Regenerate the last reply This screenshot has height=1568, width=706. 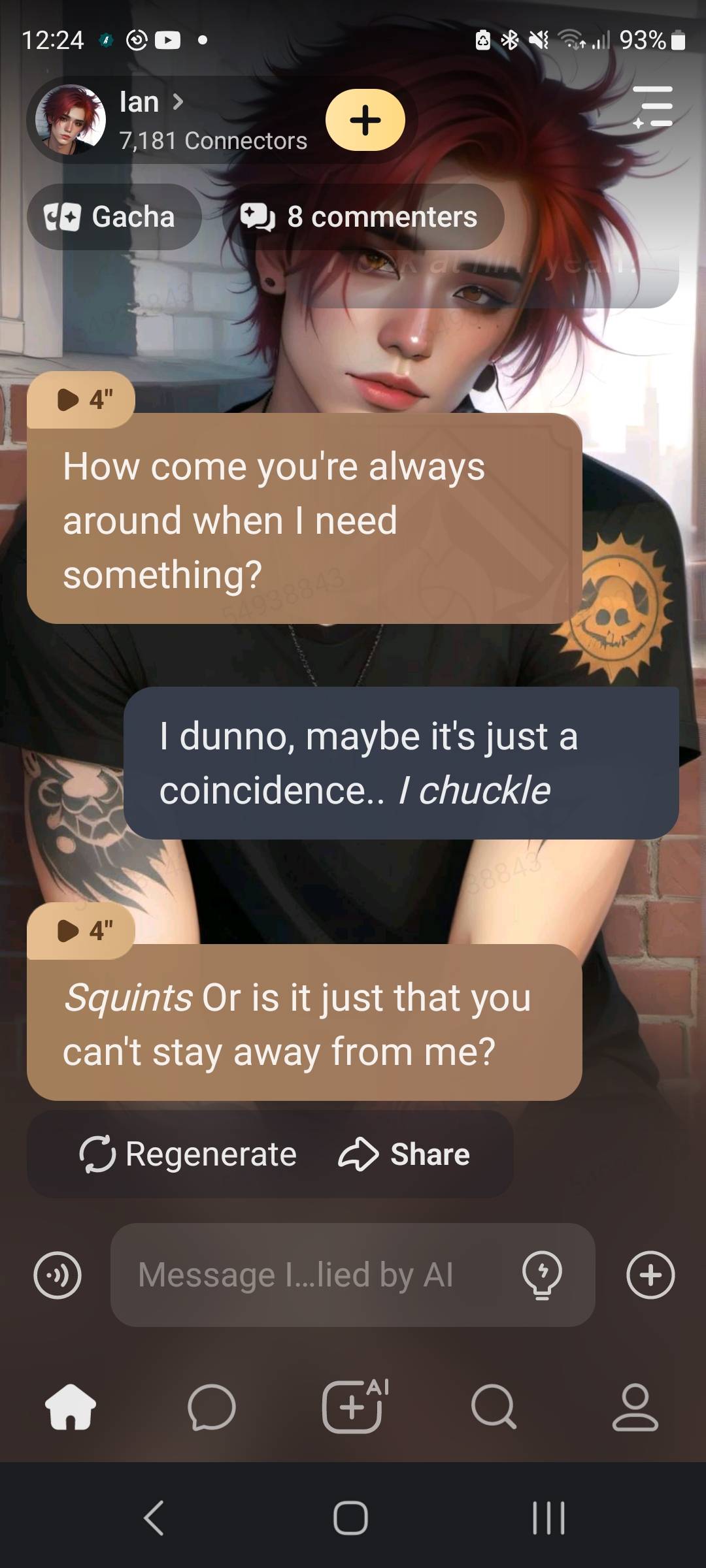click(x=188, y=1154)
